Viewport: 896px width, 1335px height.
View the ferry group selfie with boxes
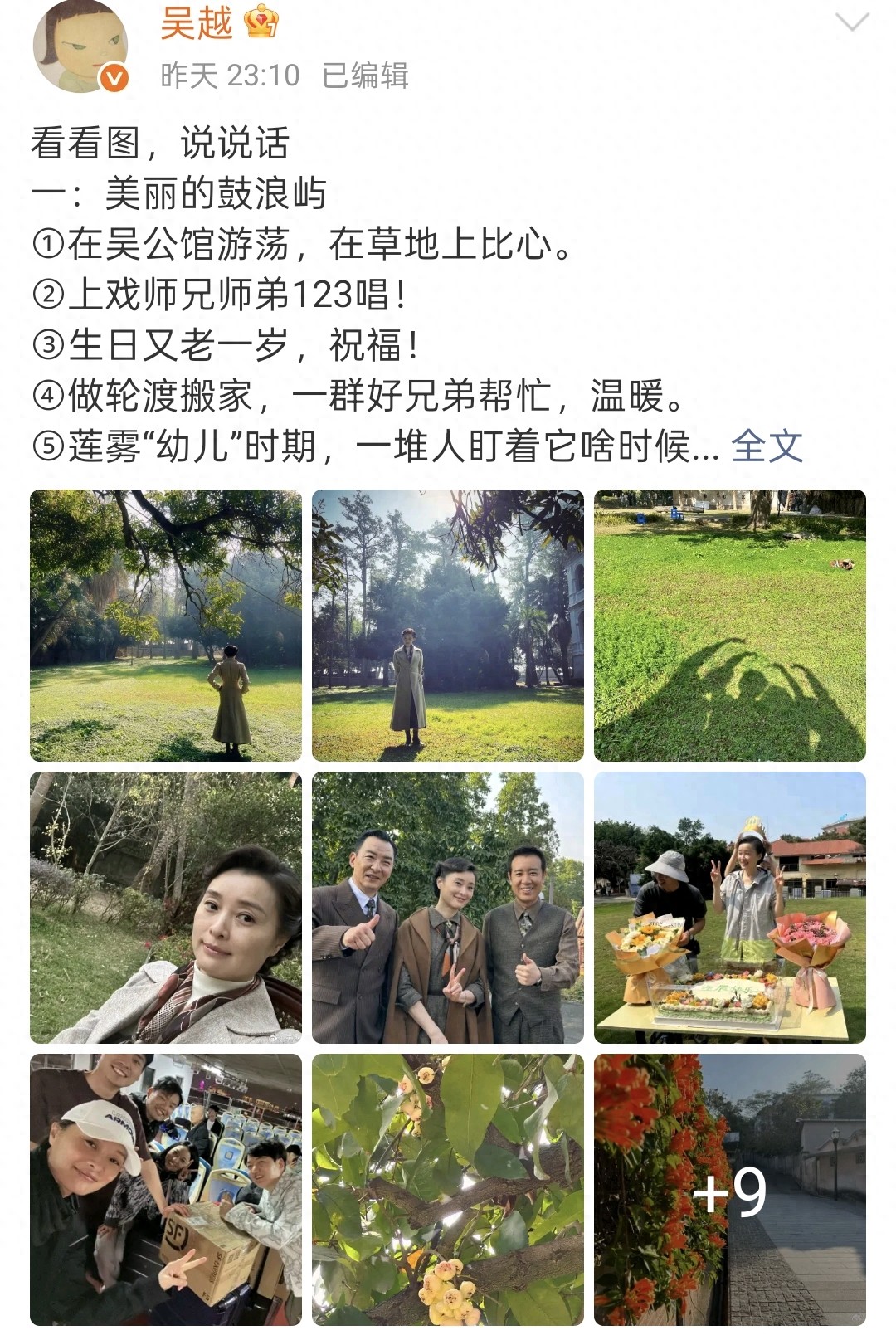166,1190
